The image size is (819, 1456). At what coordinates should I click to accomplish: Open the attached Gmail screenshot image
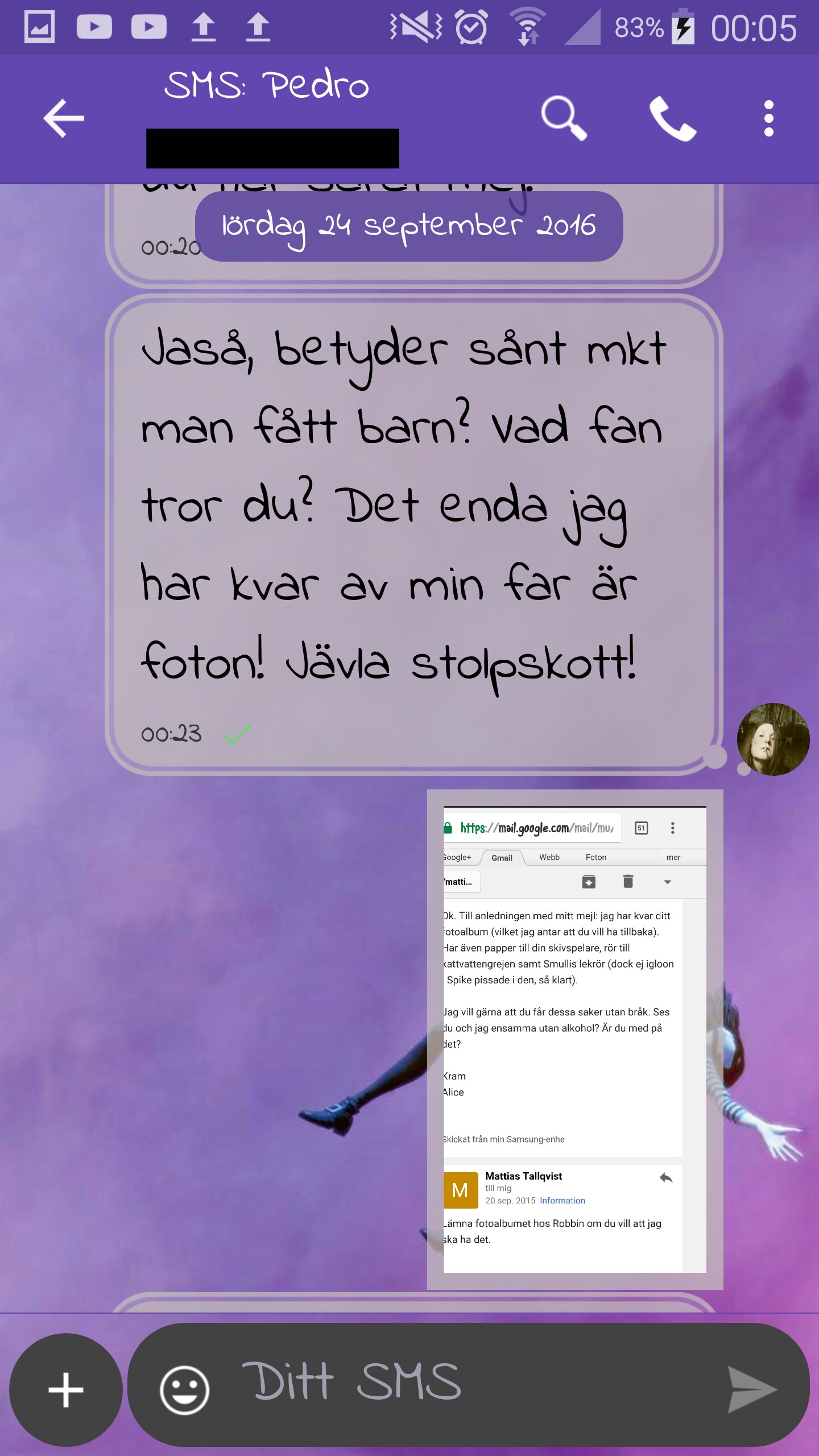click(x=574, y=1040)
